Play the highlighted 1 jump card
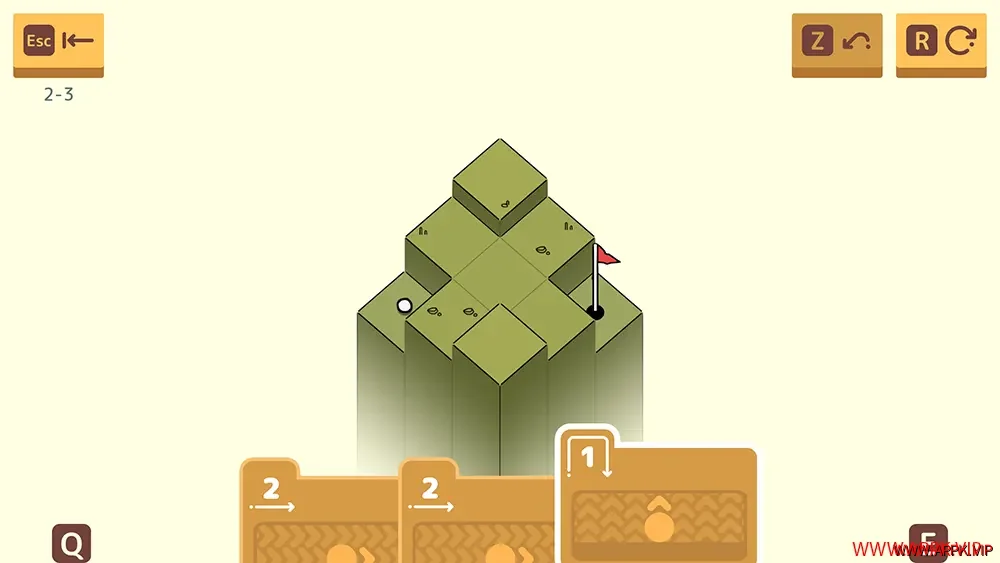The image size is (1000, 563). pyautogui.click(x=657, y=505)
